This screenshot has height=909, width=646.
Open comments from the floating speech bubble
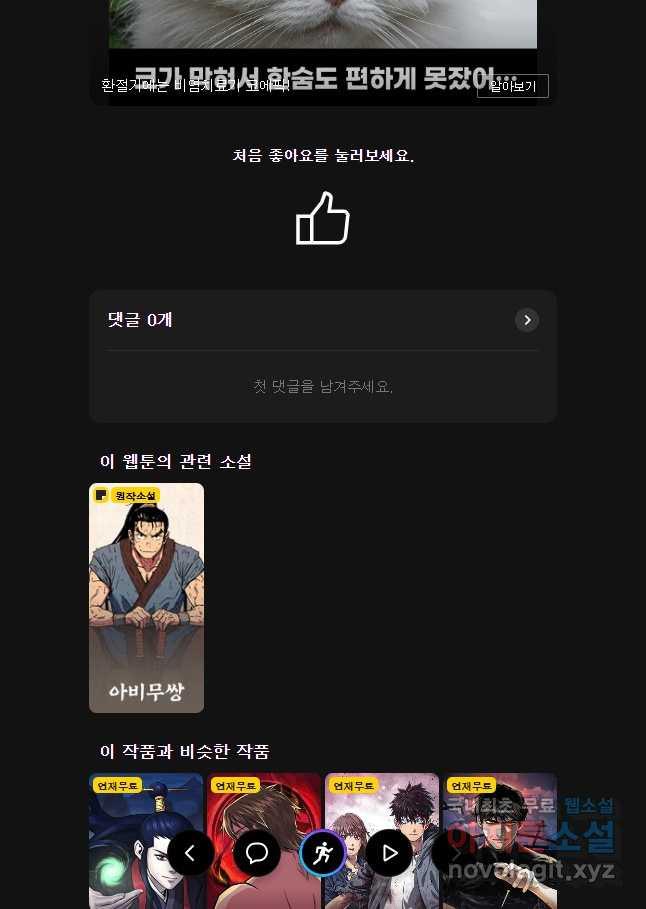coord(257,853)
